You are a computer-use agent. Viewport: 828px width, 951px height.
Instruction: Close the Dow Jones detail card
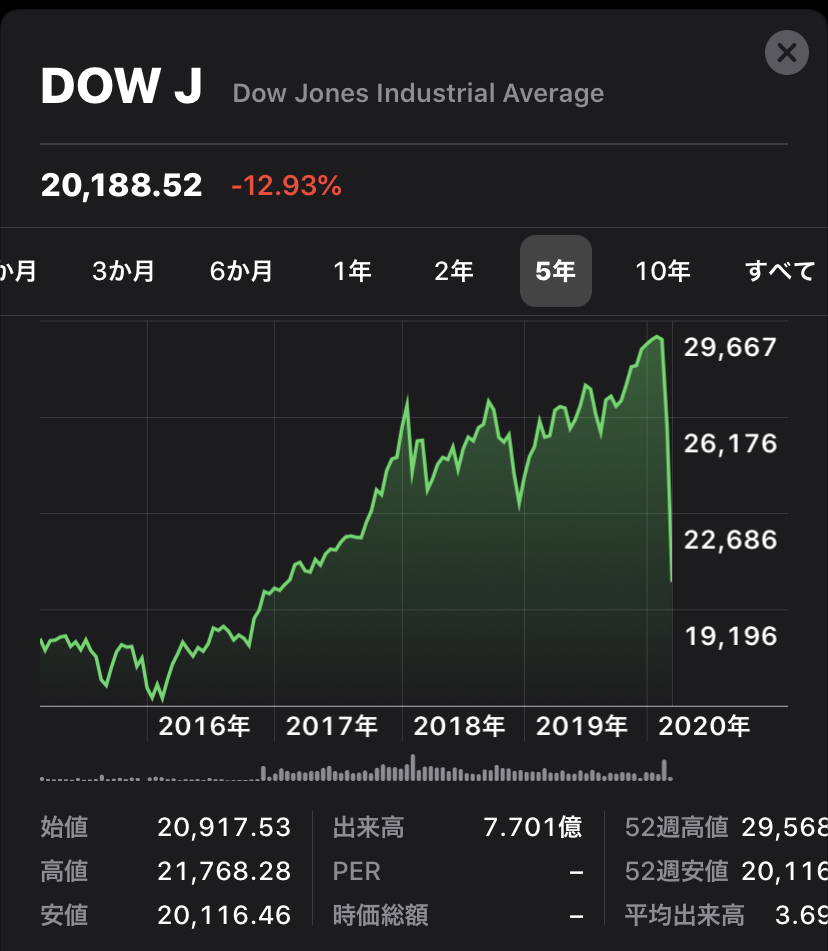(786, 53)
